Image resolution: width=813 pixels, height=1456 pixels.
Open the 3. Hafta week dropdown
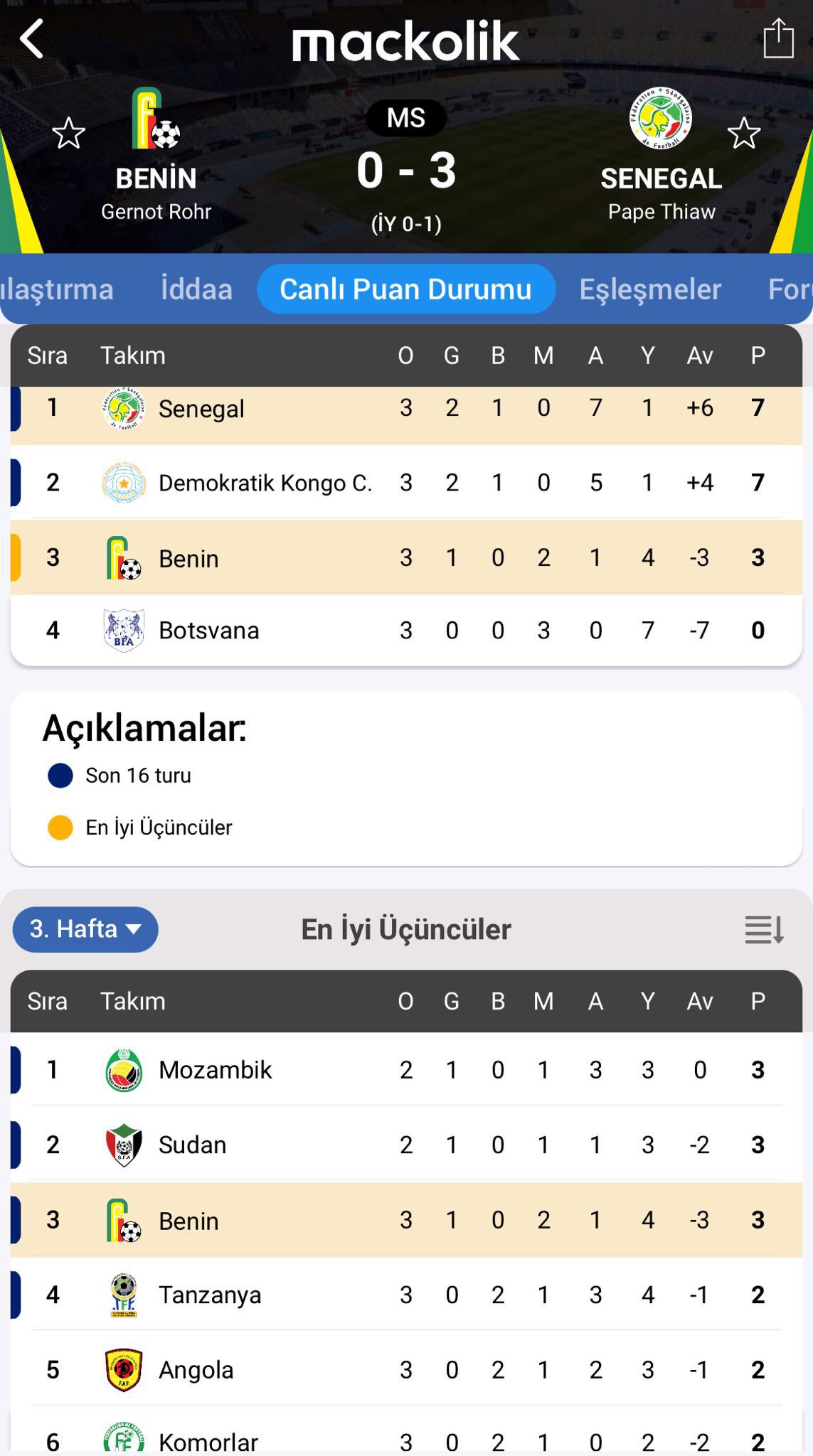point(85,929)
